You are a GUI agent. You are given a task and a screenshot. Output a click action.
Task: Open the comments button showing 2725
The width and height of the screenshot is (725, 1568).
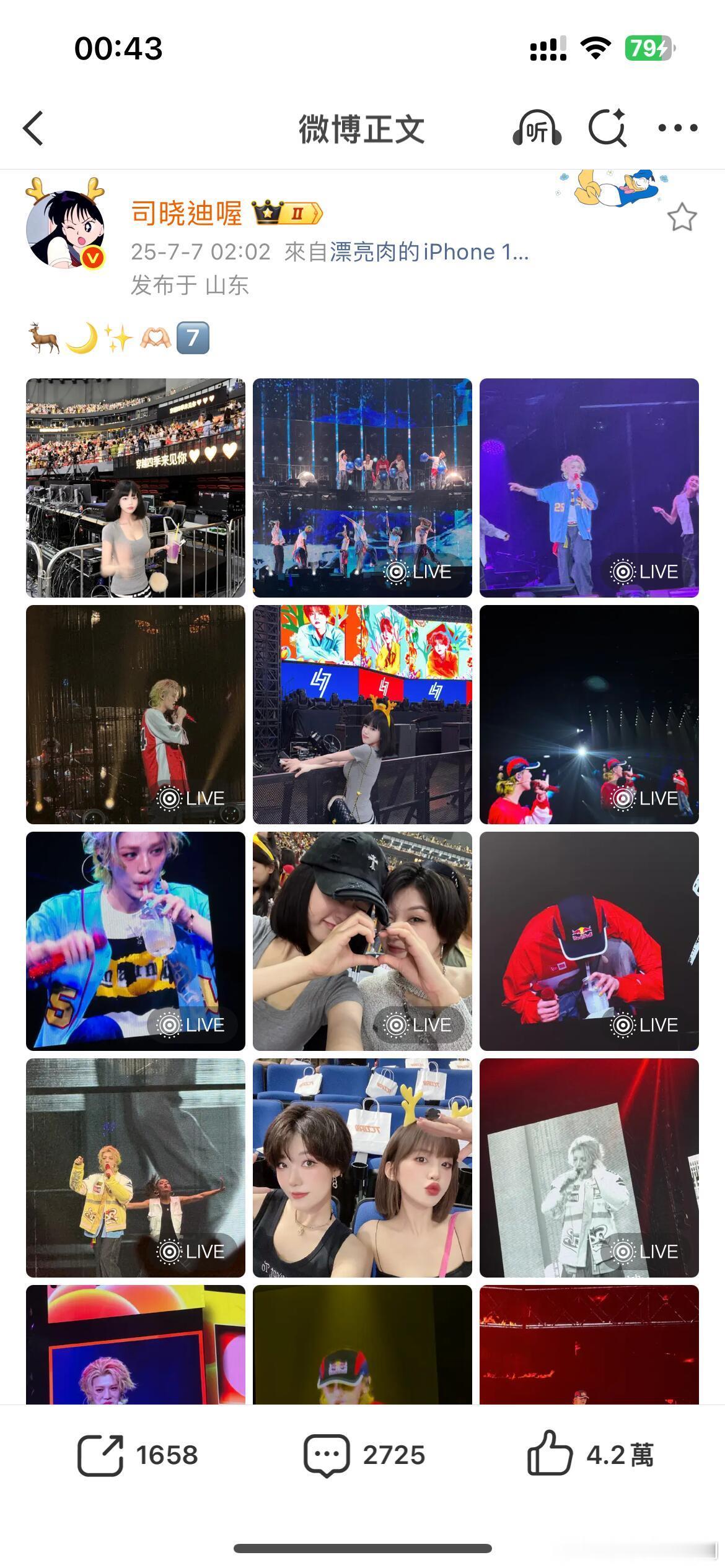click(x=364, y=1455)
